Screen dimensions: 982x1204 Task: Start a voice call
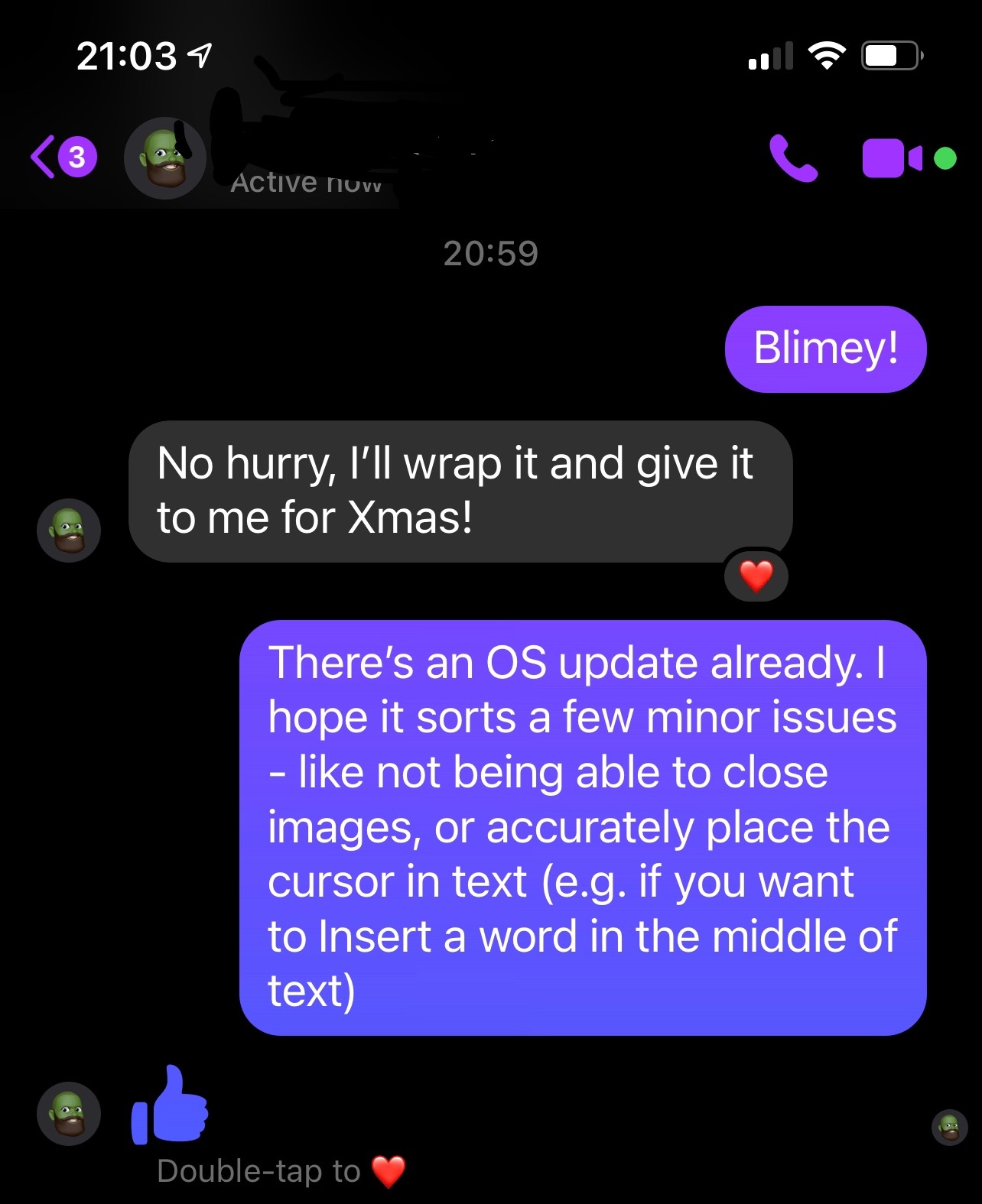[793, 158]
